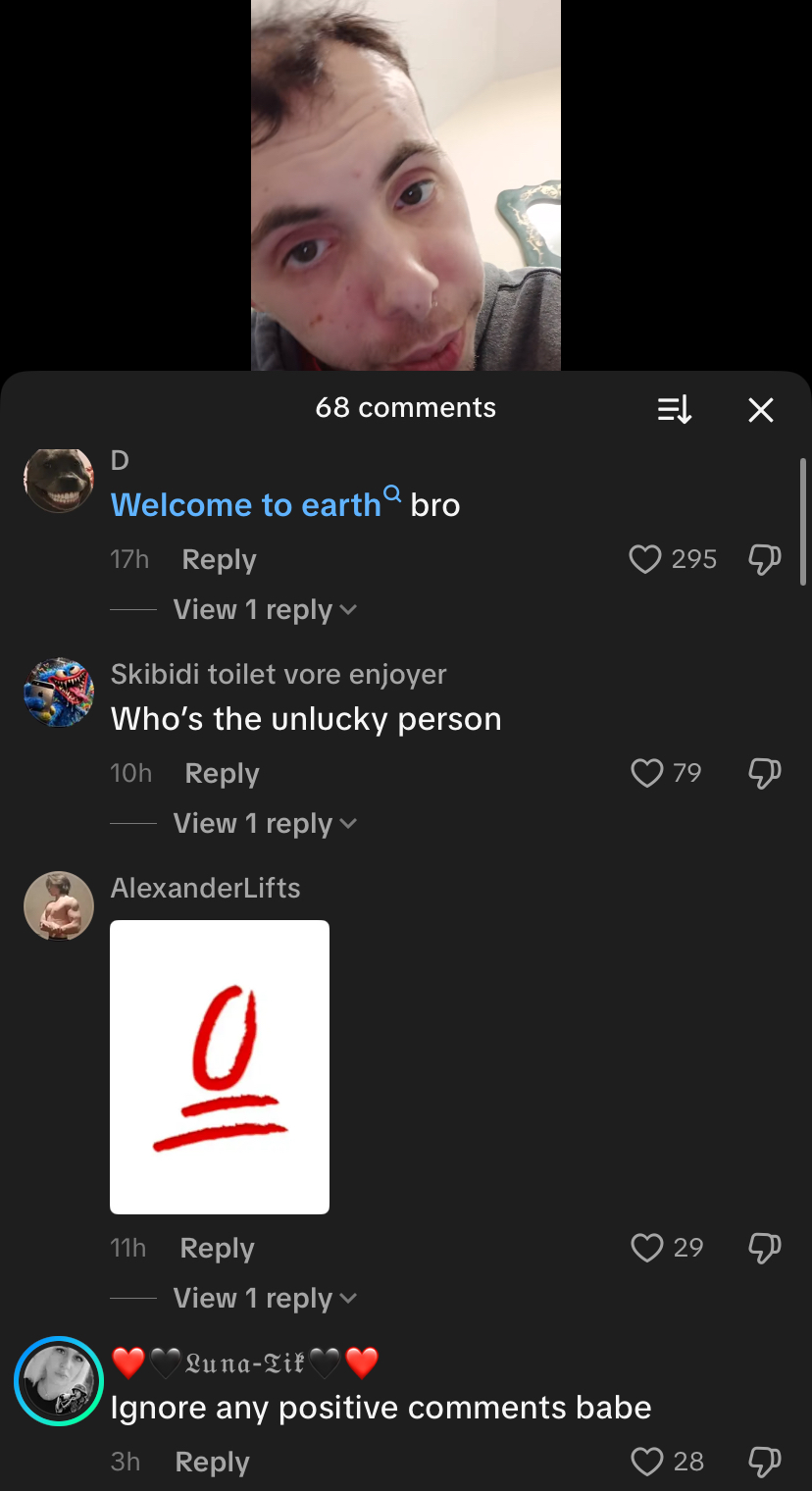812x1491 pixels.
Task: Open the comment sort options
Action: [674, 410]
